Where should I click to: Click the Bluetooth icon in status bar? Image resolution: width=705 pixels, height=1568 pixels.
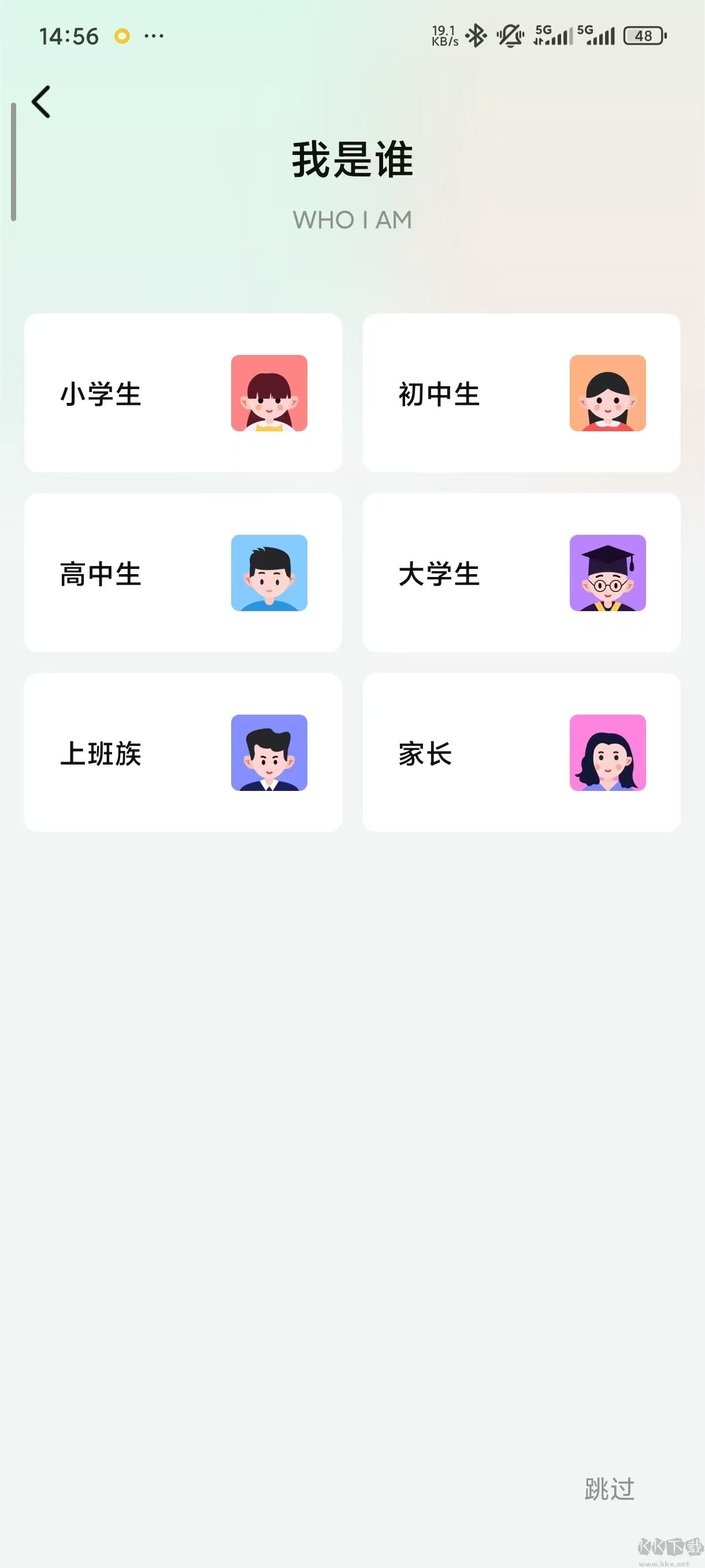[x=476, y=36]
